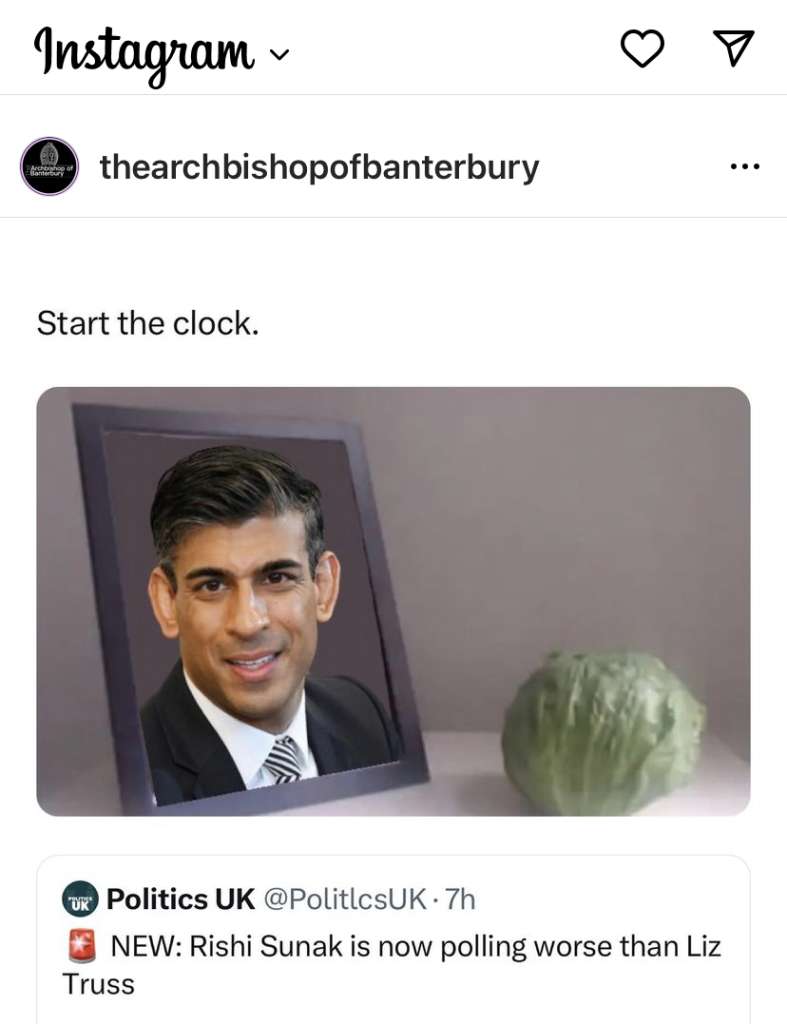Image resolution: width=787 pixels, height=1024 pixels.
Task: Open the post image with the cabbage
Action: [x=393, y=600]
